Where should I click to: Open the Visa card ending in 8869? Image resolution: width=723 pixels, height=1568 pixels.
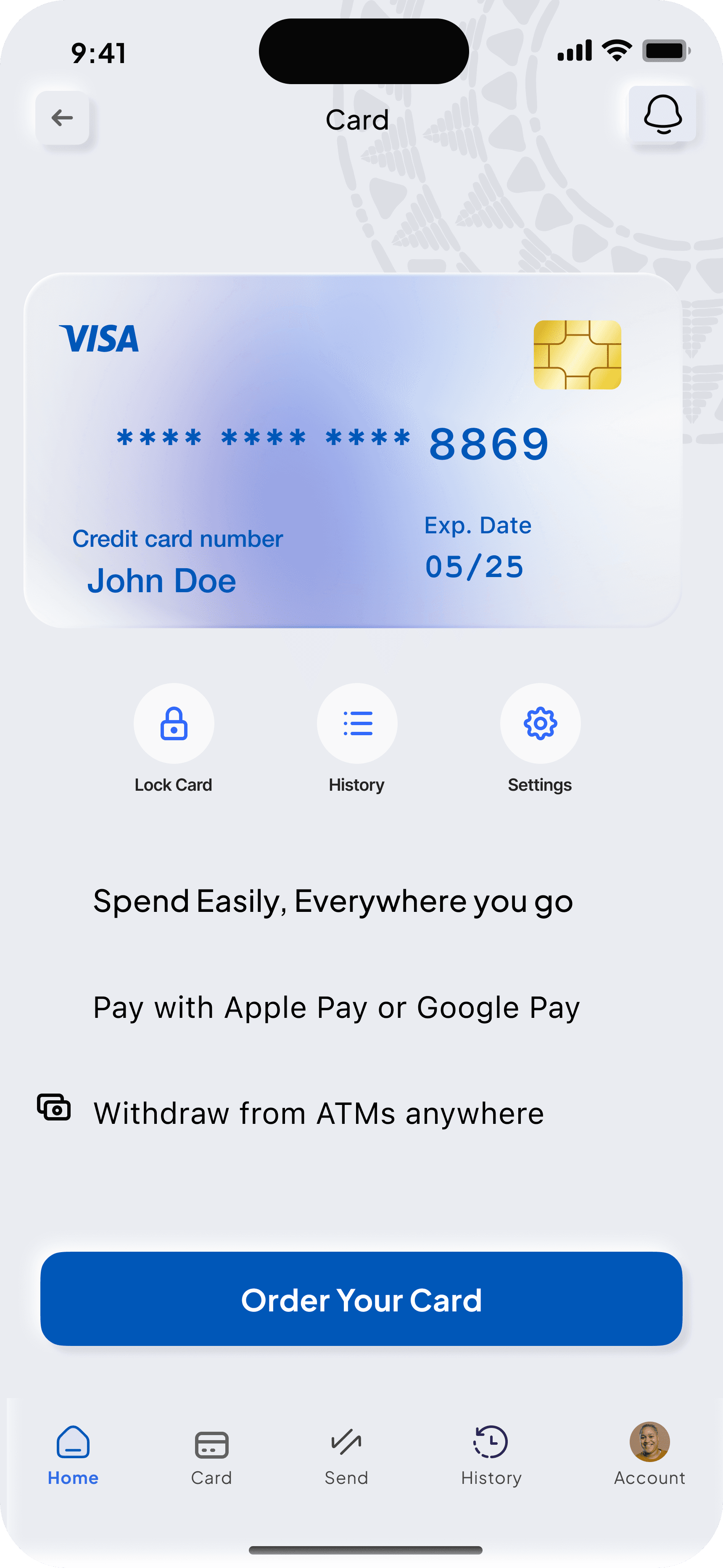pyautogui.click(x=352, y=450)
